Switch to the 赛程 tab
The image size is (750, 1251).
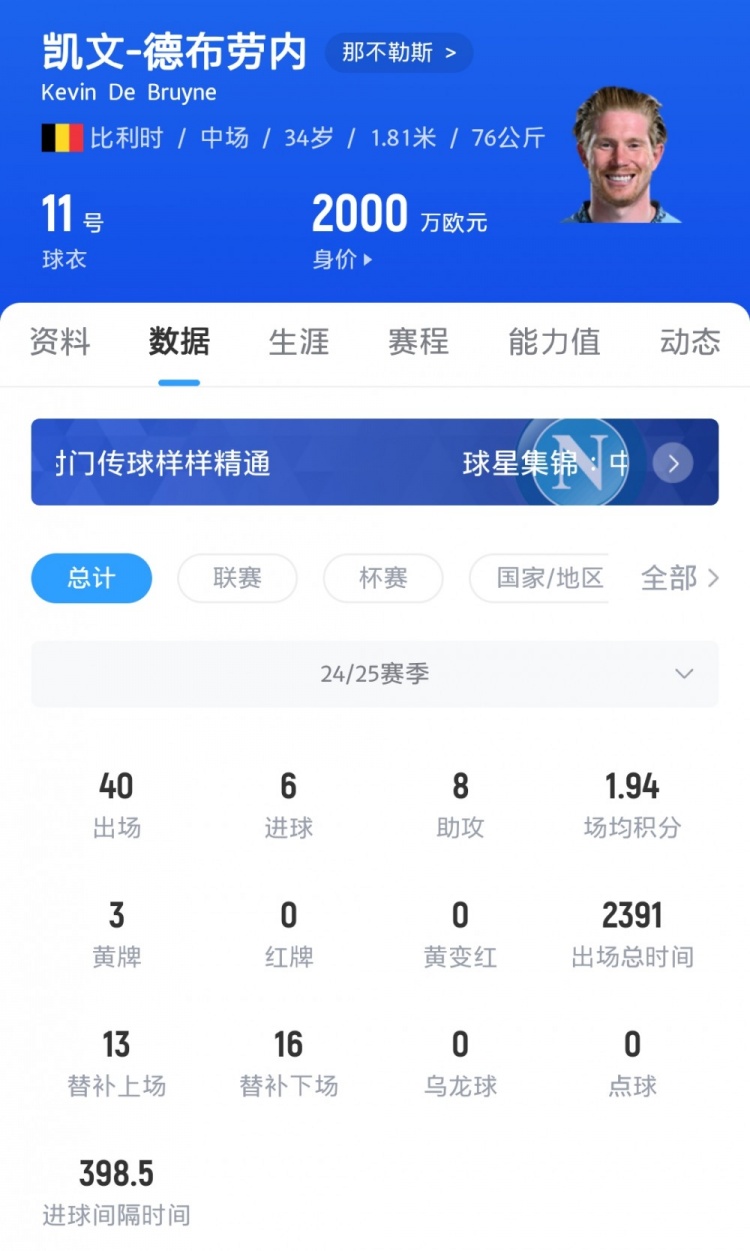tap(418, 342)
